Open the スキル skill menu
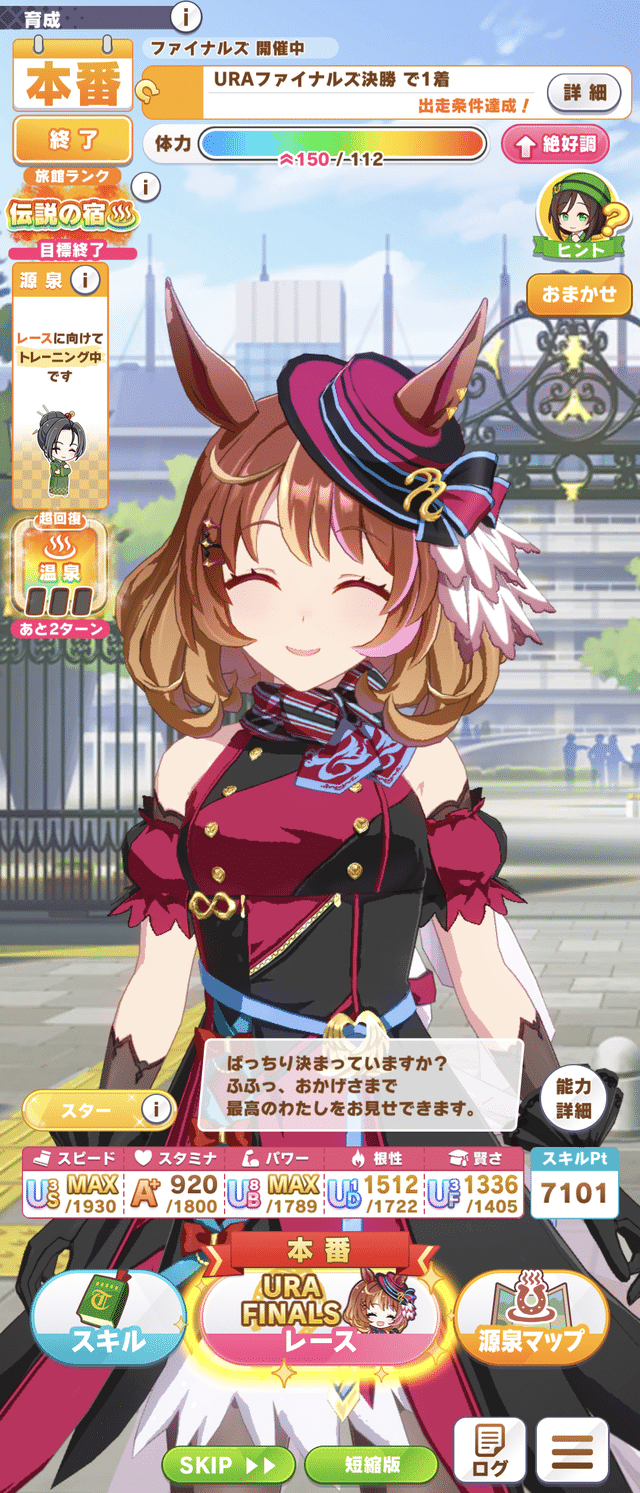Image resolution: width=640 pixels, height=1493 pixels. tap(108, 1318)
